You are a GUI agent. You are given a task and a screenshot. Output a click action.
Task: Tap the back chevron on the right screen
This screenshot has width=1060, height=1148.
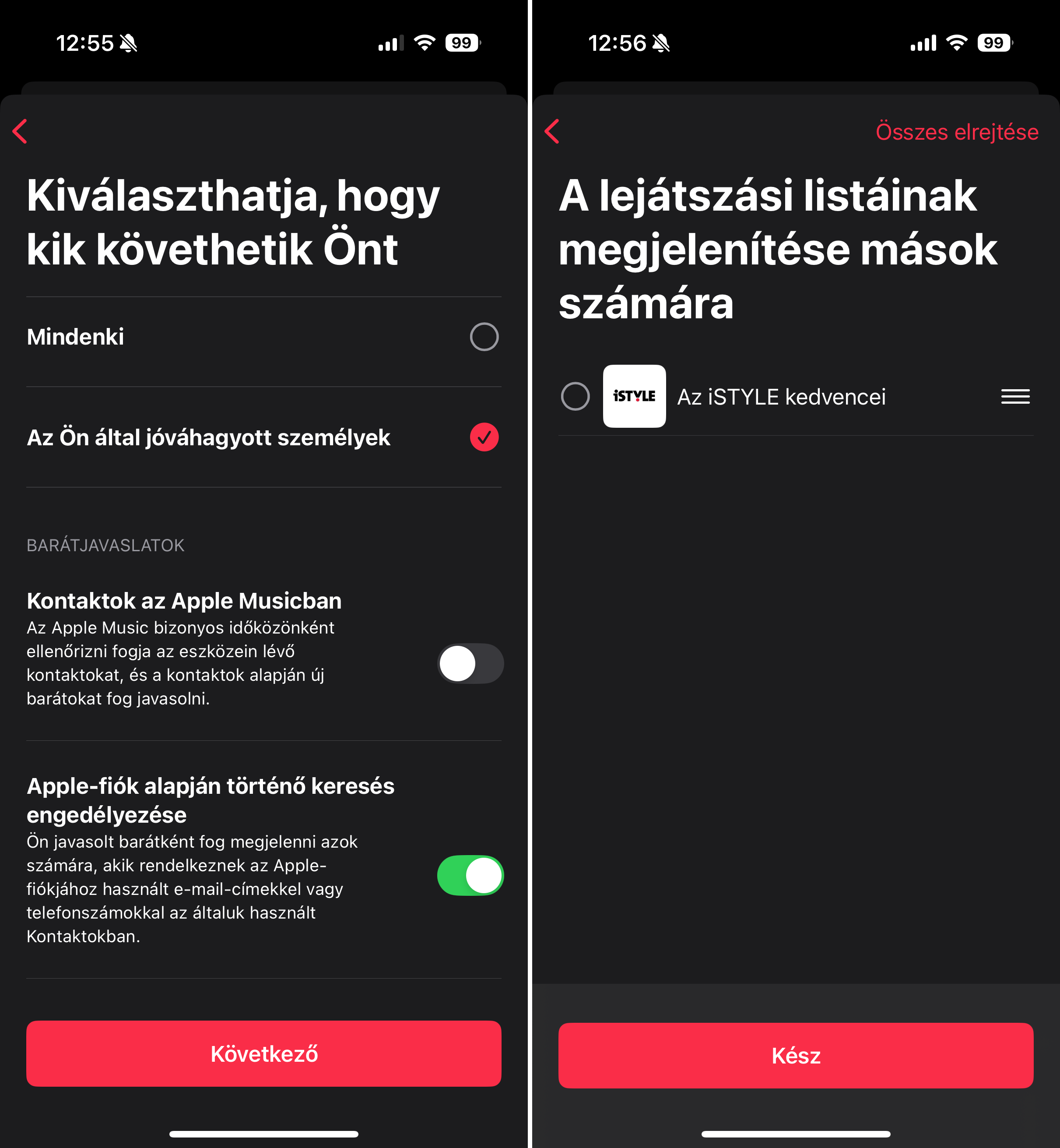[x=552, y=131]
